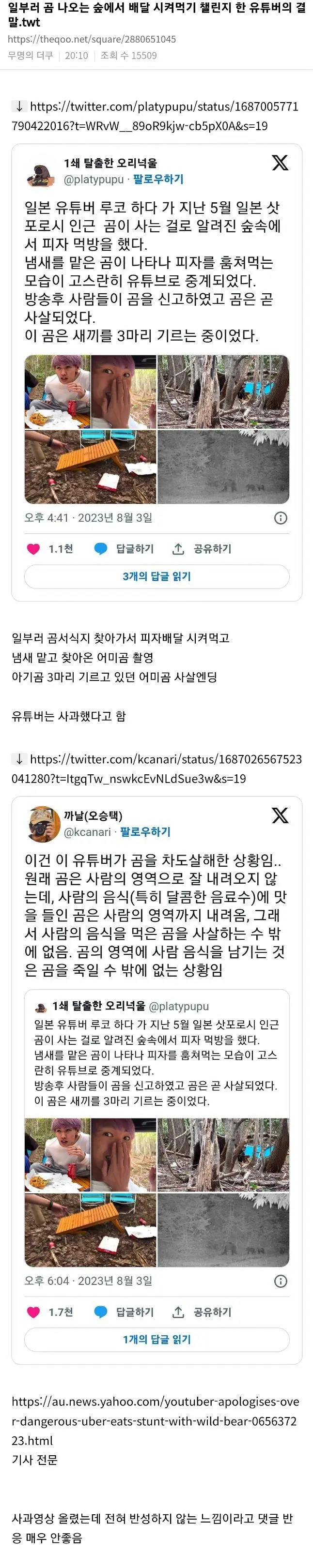The width and height of the screenshot is (313, 1568).
Task: Follow @platypupu from the embedded tweet
Action: coord(158,179)
